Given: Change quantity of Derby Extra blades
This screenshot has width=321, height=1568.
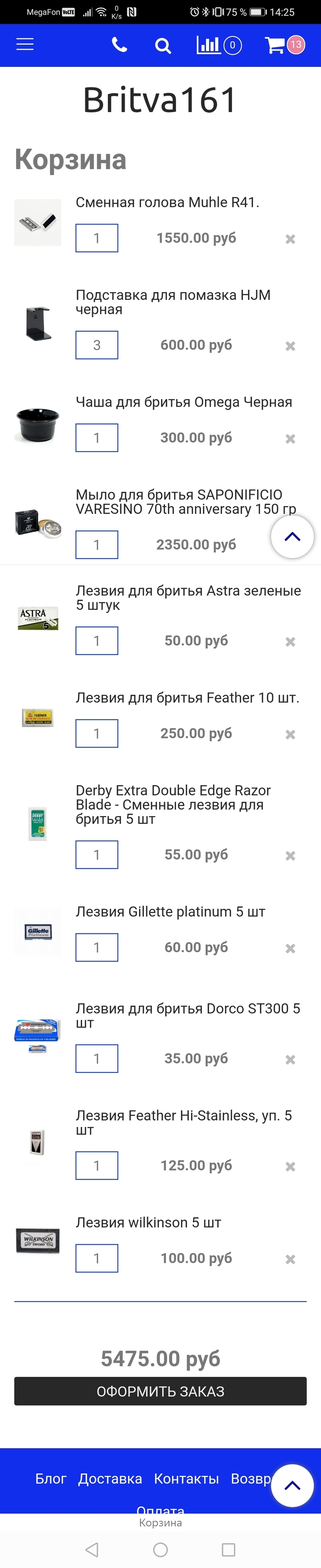Looking at the screenshot, I should coord(97,855).
